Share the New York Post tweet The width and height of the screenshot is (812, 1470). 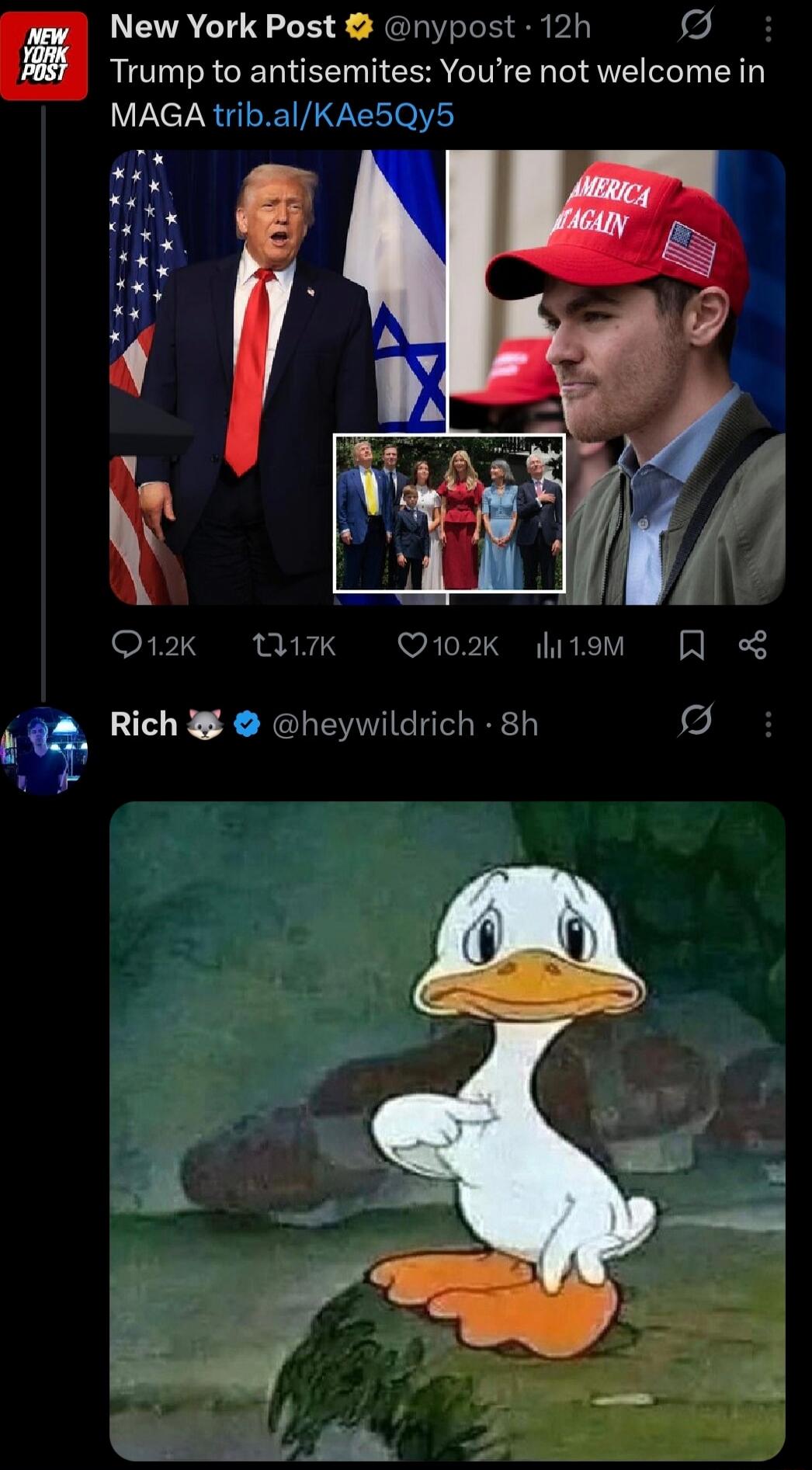point(752,645)
